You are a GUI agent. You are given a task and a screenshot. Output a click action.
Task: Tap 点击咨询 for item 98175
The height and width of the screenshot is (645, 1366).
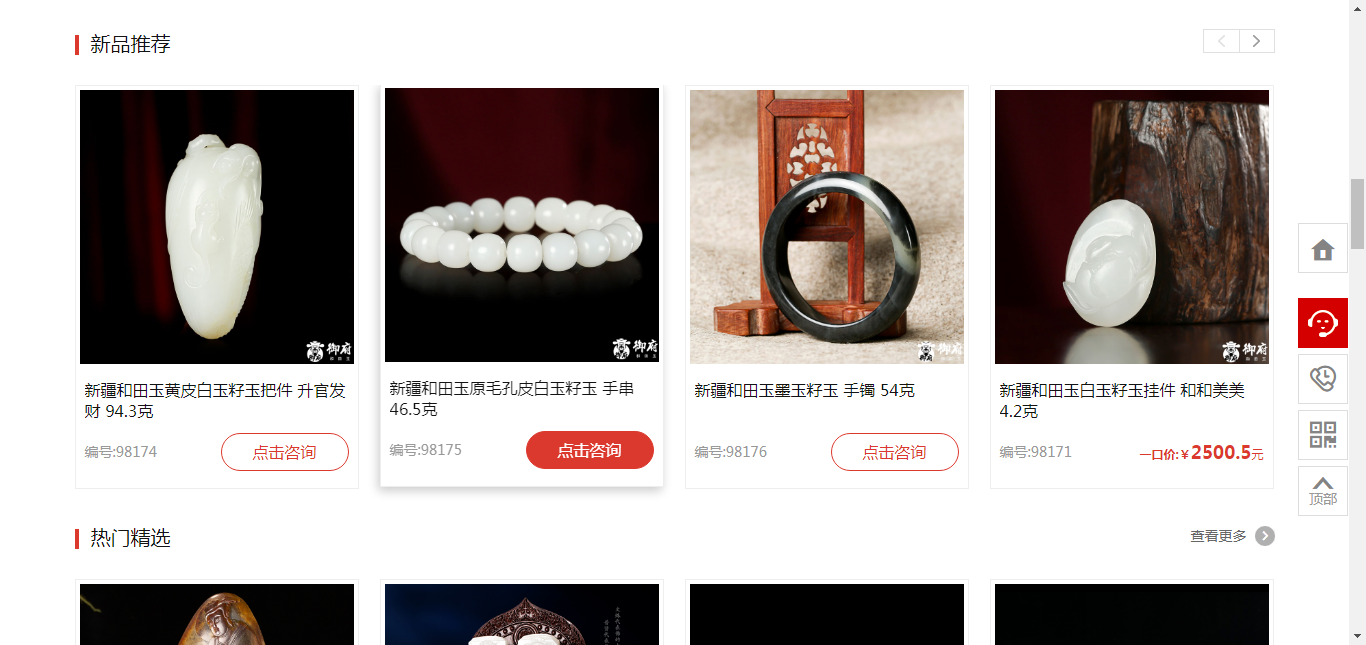(590, 450)
